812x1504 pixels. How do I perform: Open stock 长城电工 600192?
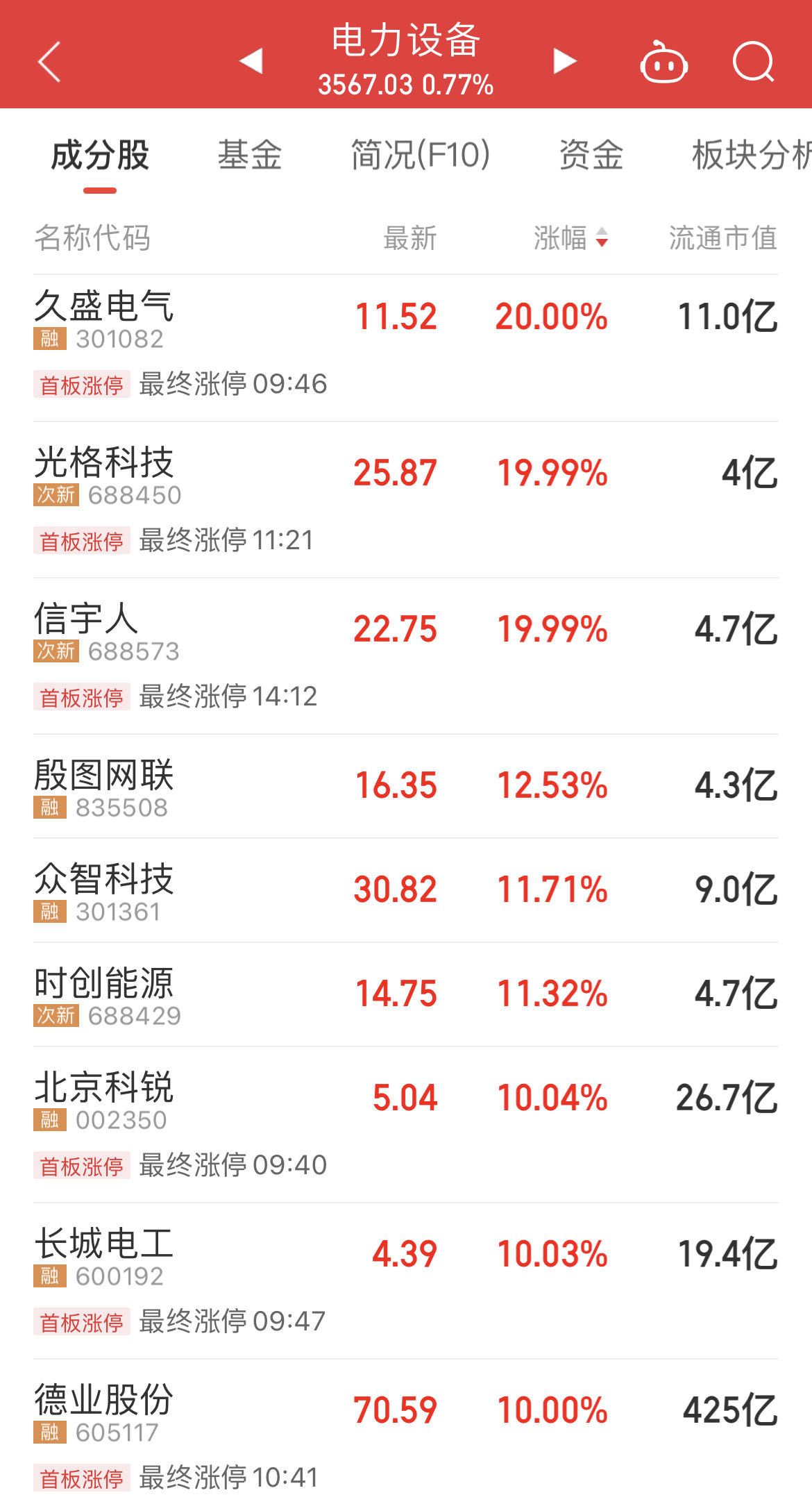pyautogui.click(x=406, y=1281)
